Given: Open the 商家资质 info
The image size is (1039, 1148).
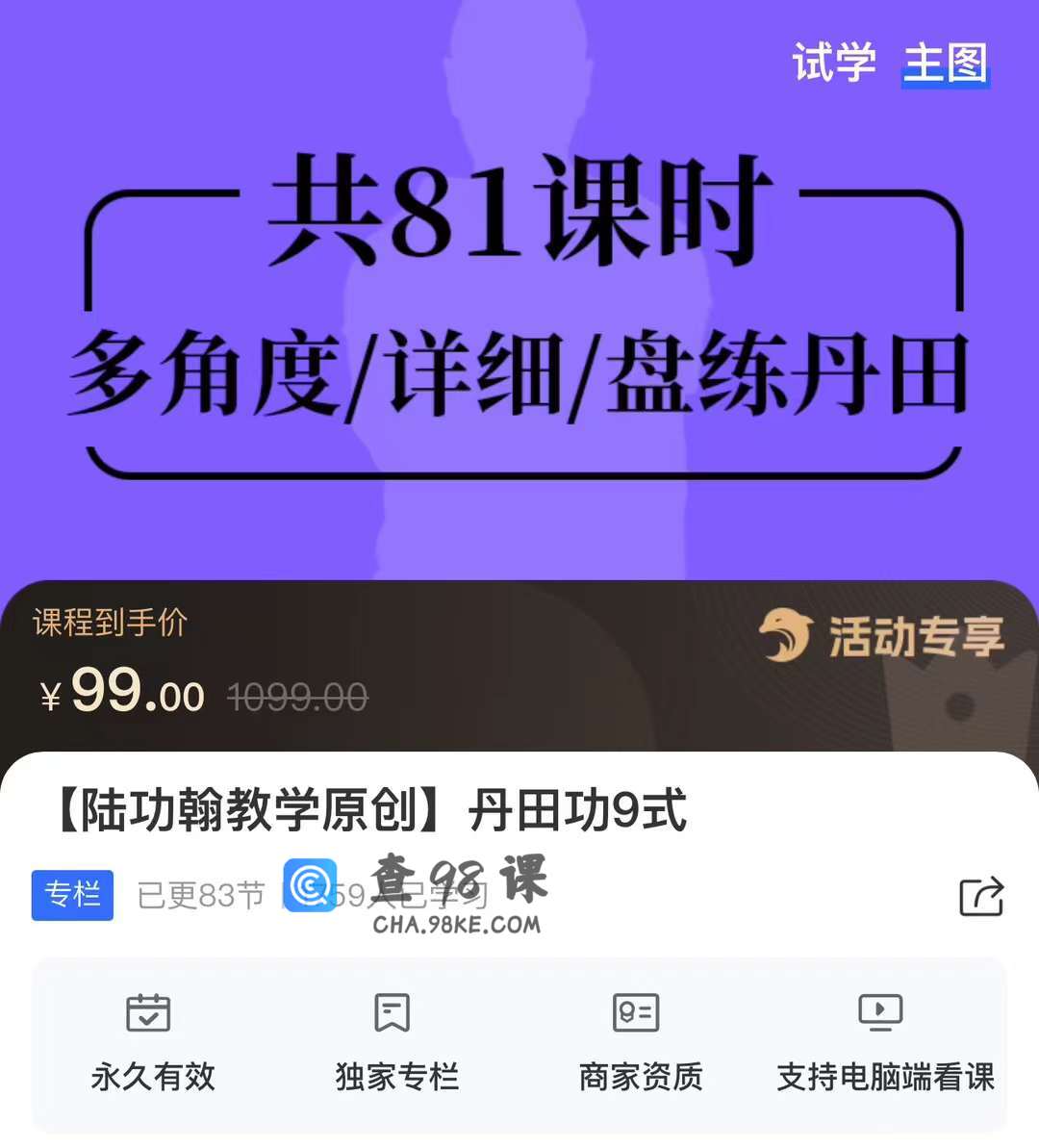Looking at the screenshot, I should (x=641, y=1042).
